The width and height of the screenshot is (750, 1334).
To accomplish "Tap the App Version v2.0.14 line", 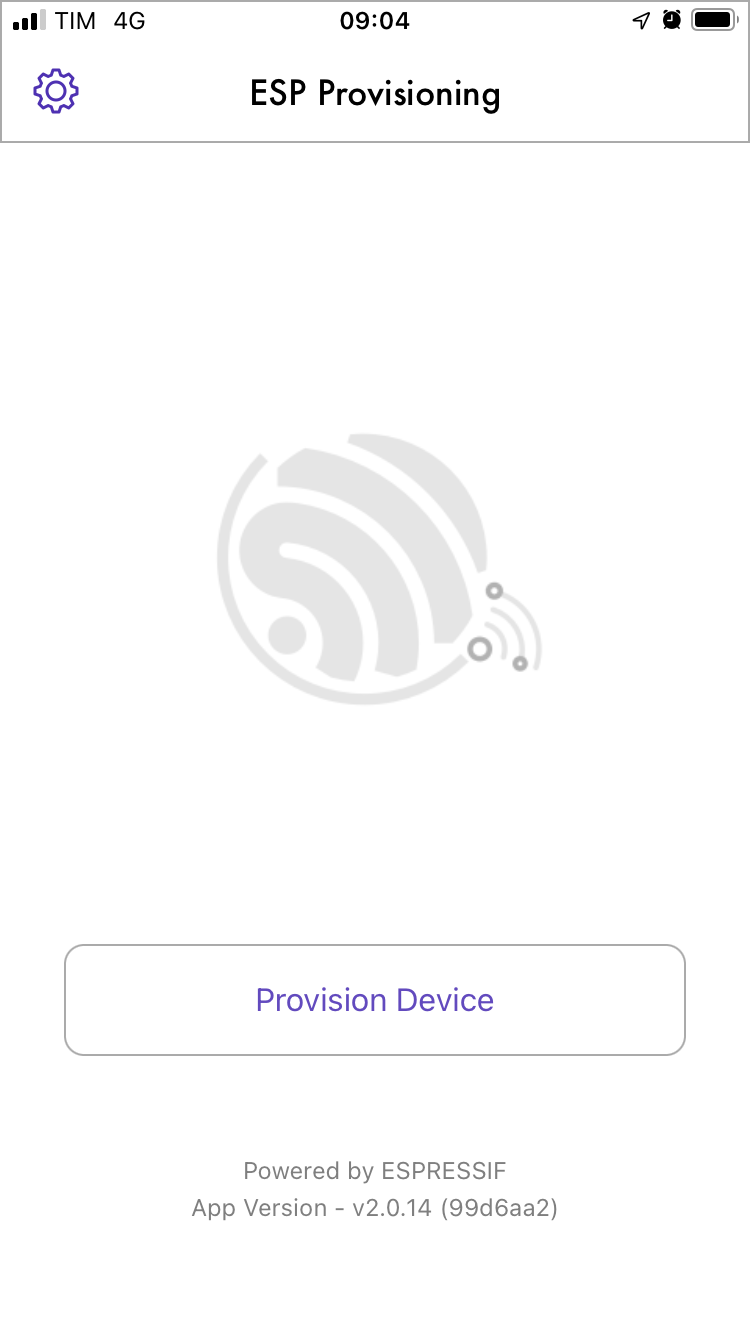I will (375, 1208).
